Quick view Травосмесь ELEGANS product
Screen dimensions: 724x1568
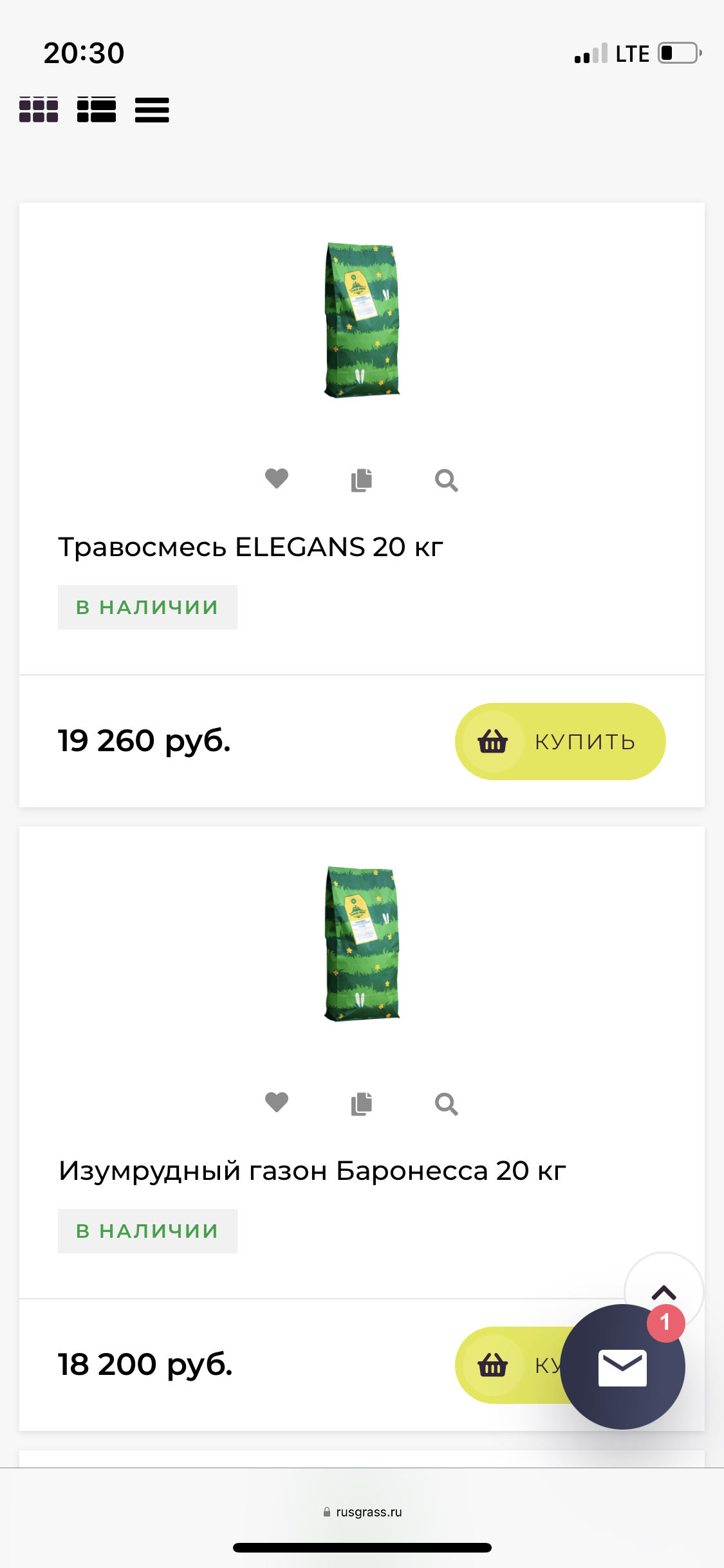click(x=446, y=480)
